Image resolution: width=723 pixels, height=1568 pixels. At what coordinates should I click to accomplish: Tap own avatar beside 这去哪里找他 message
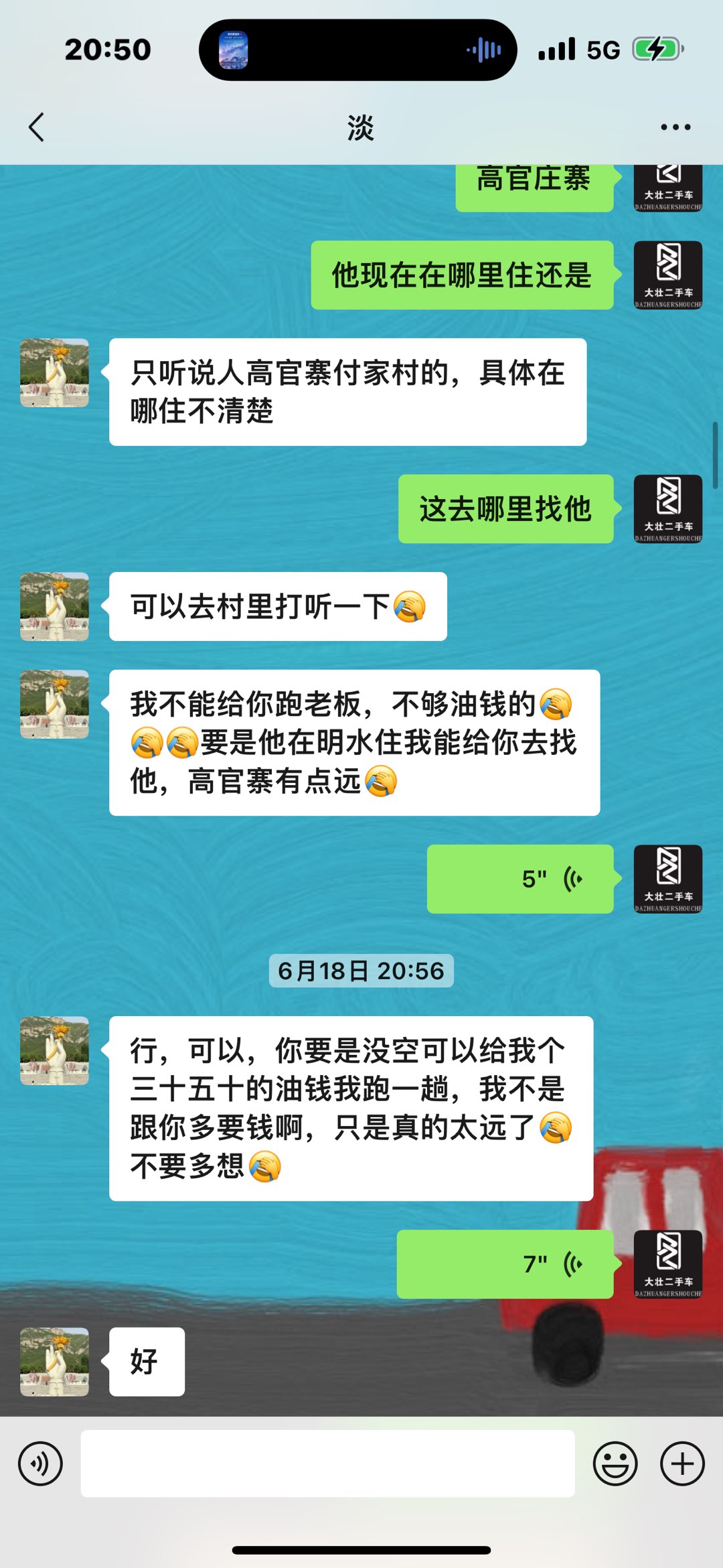[x=668, y=509]
